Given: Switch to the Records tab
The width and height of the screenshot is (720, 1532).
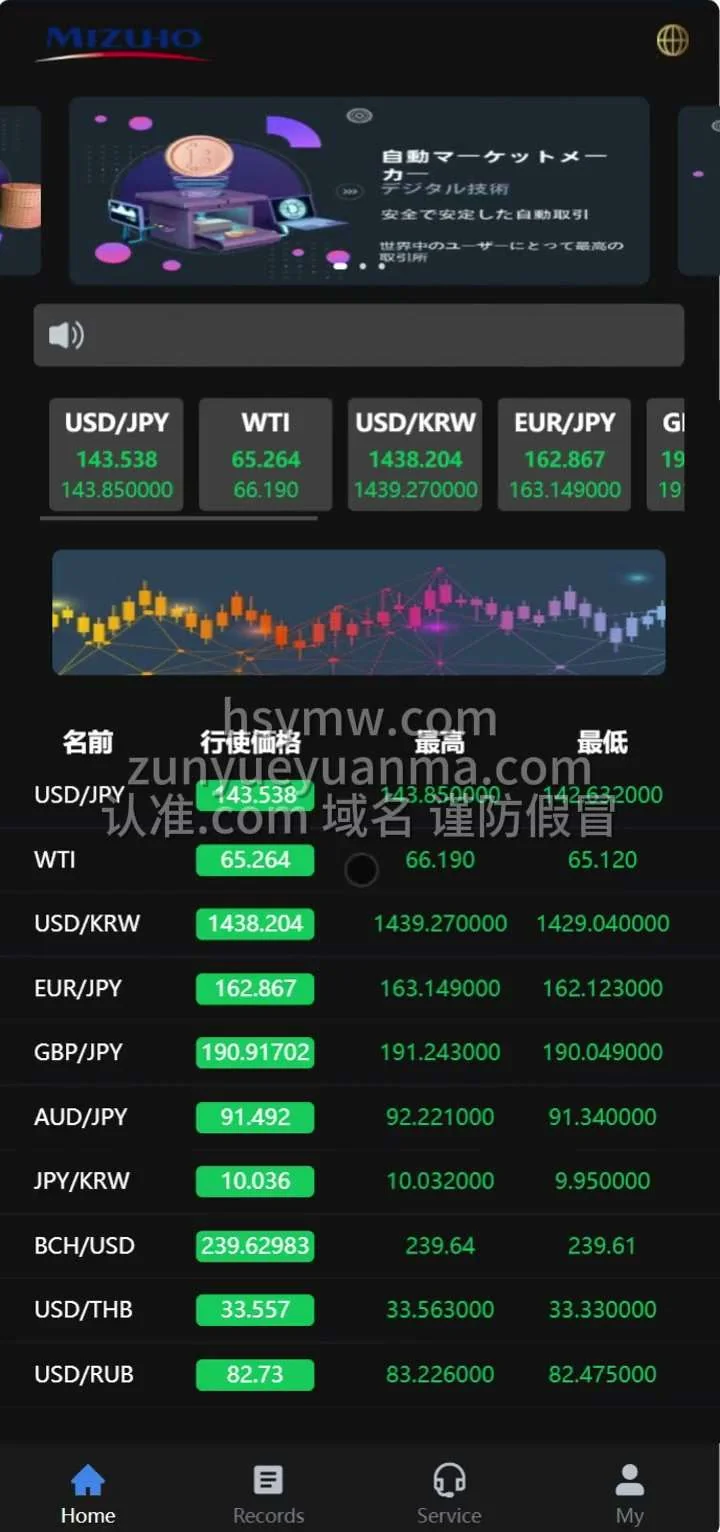Looking at the screenshot, I should [x=268, y=1492].
